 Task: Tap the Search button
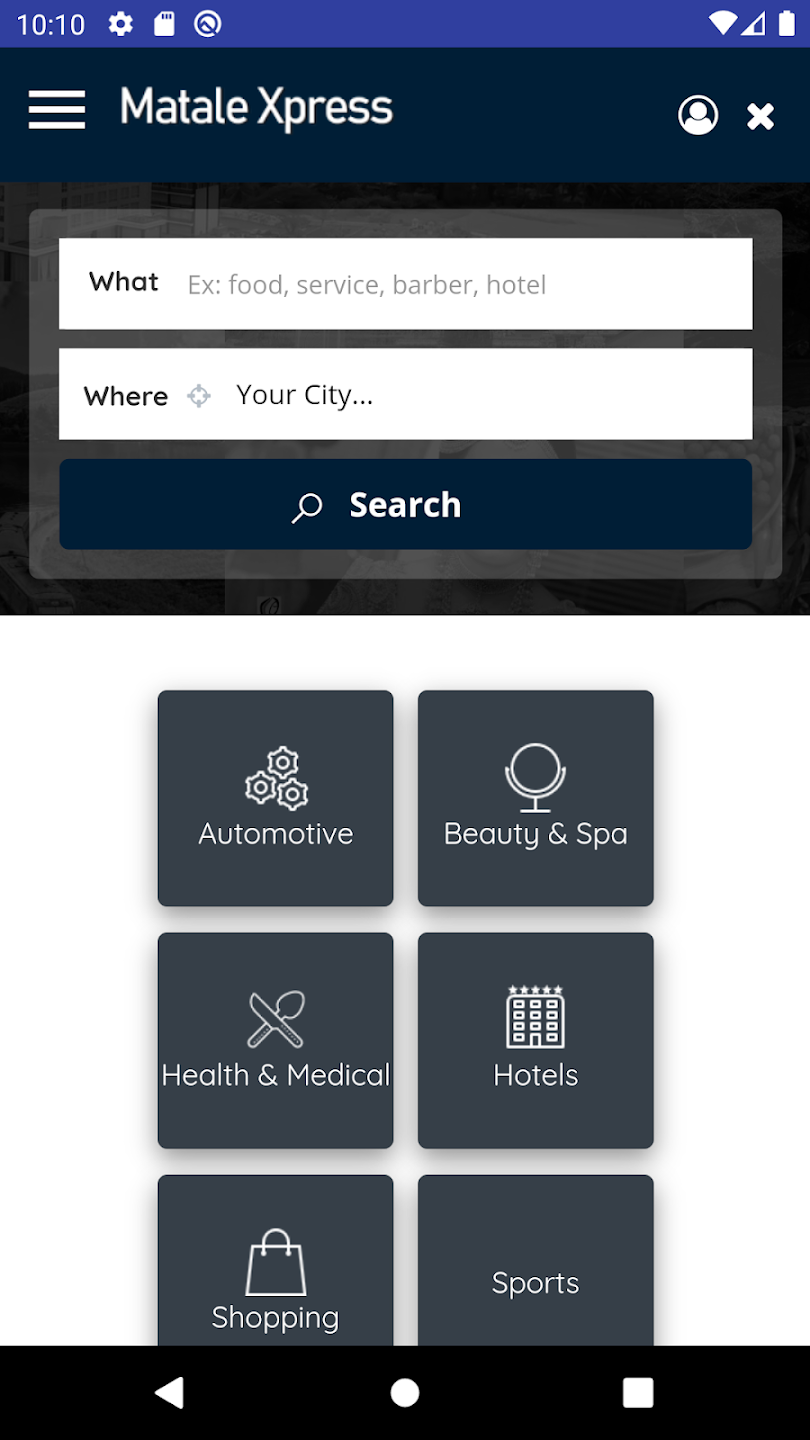405,504
